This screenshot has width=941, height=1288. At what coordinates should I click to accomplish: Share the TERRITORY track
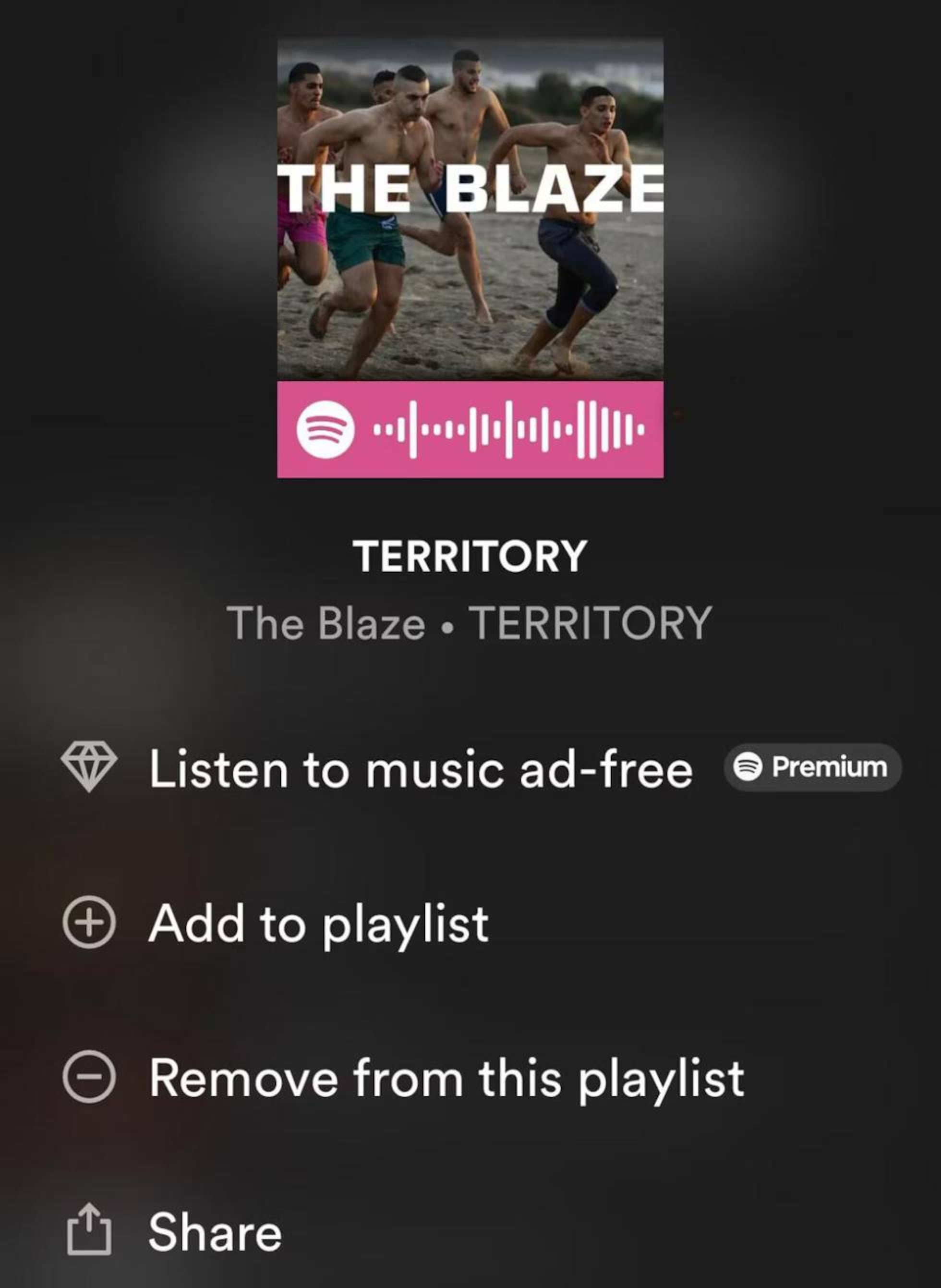[215, 1232]
